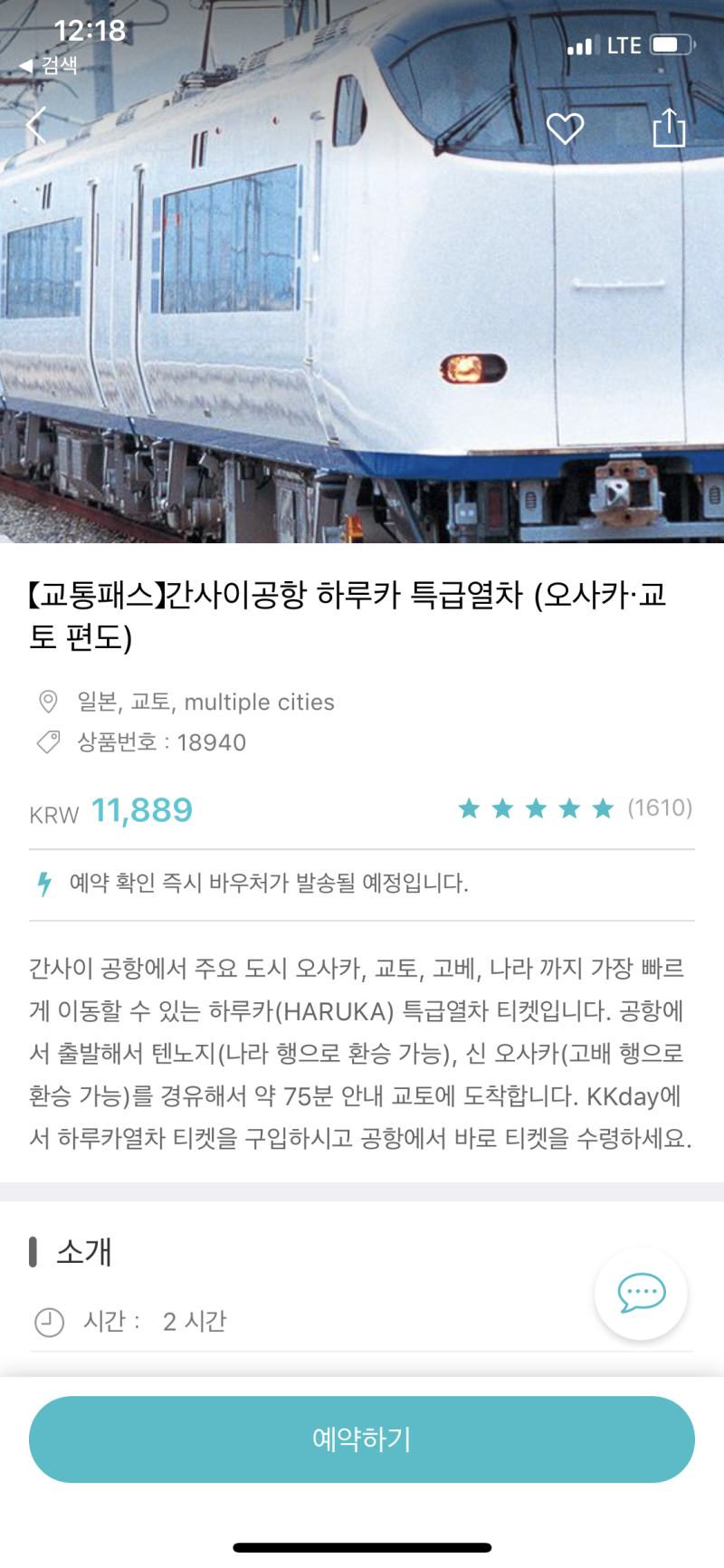Open the chat support bubble
The image size is (724, 1568).
click(x=641, y=1294)
